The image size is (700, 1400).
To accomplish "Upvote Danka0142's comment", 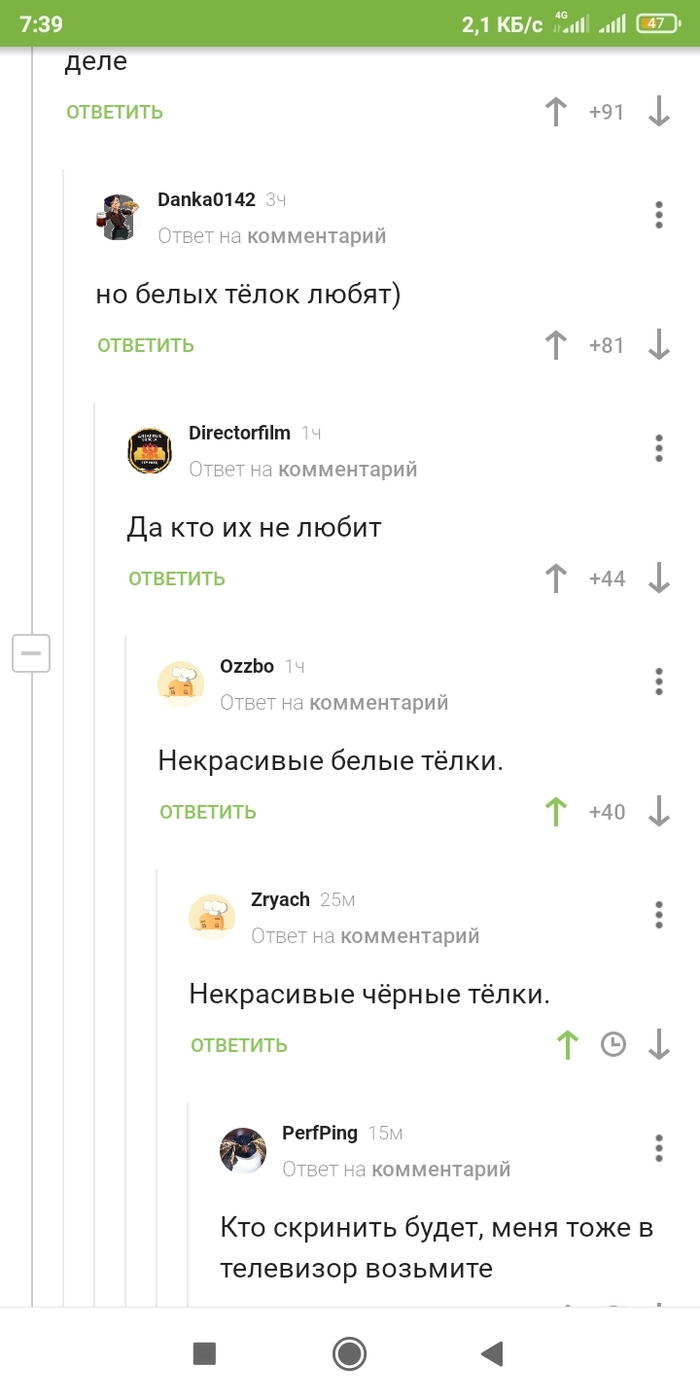I will coord(556,345).
